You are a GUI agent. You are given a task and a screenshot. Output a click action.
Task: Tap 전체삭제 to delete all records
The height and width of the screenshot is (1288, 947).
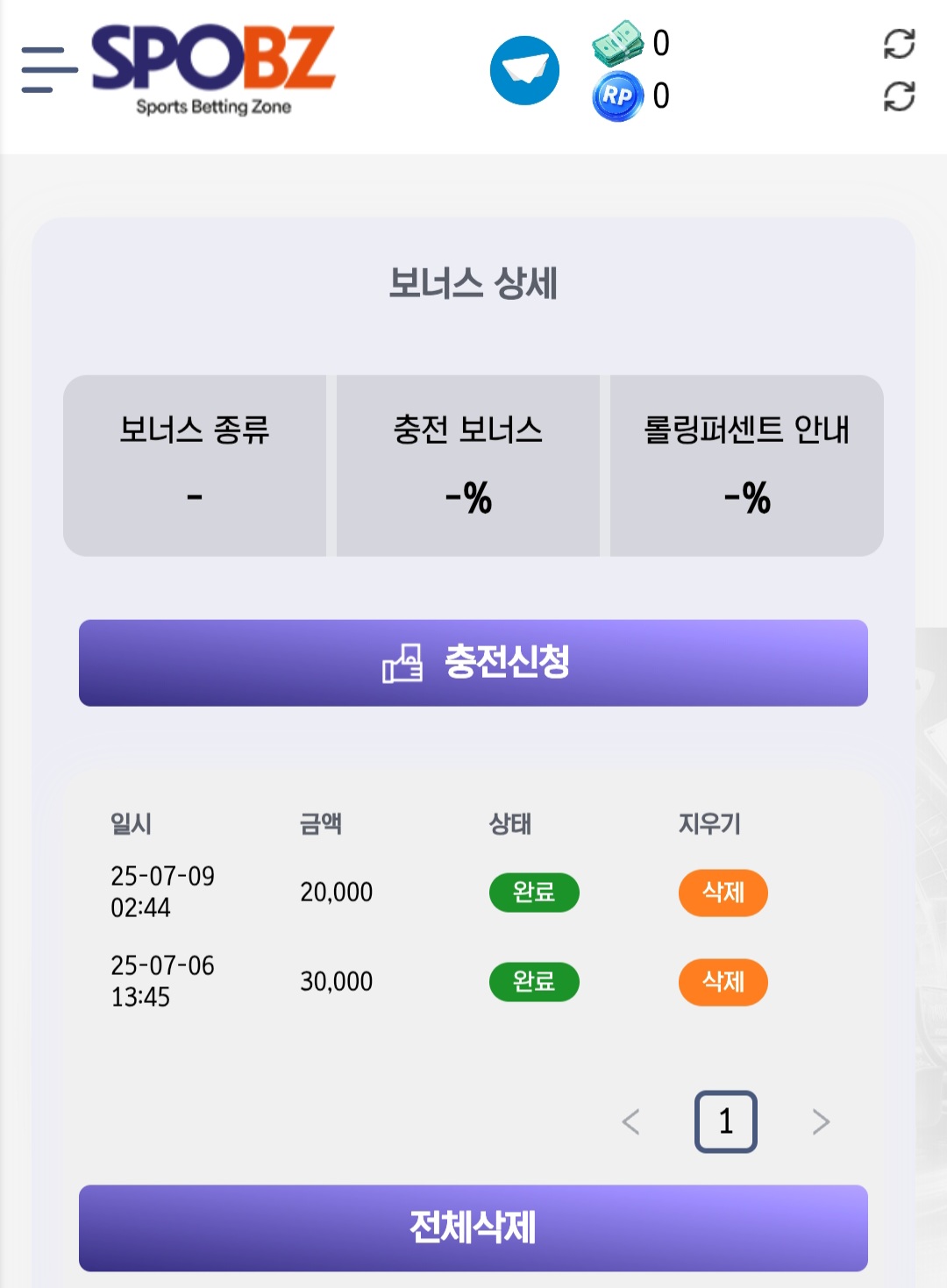pos(473,1228)
